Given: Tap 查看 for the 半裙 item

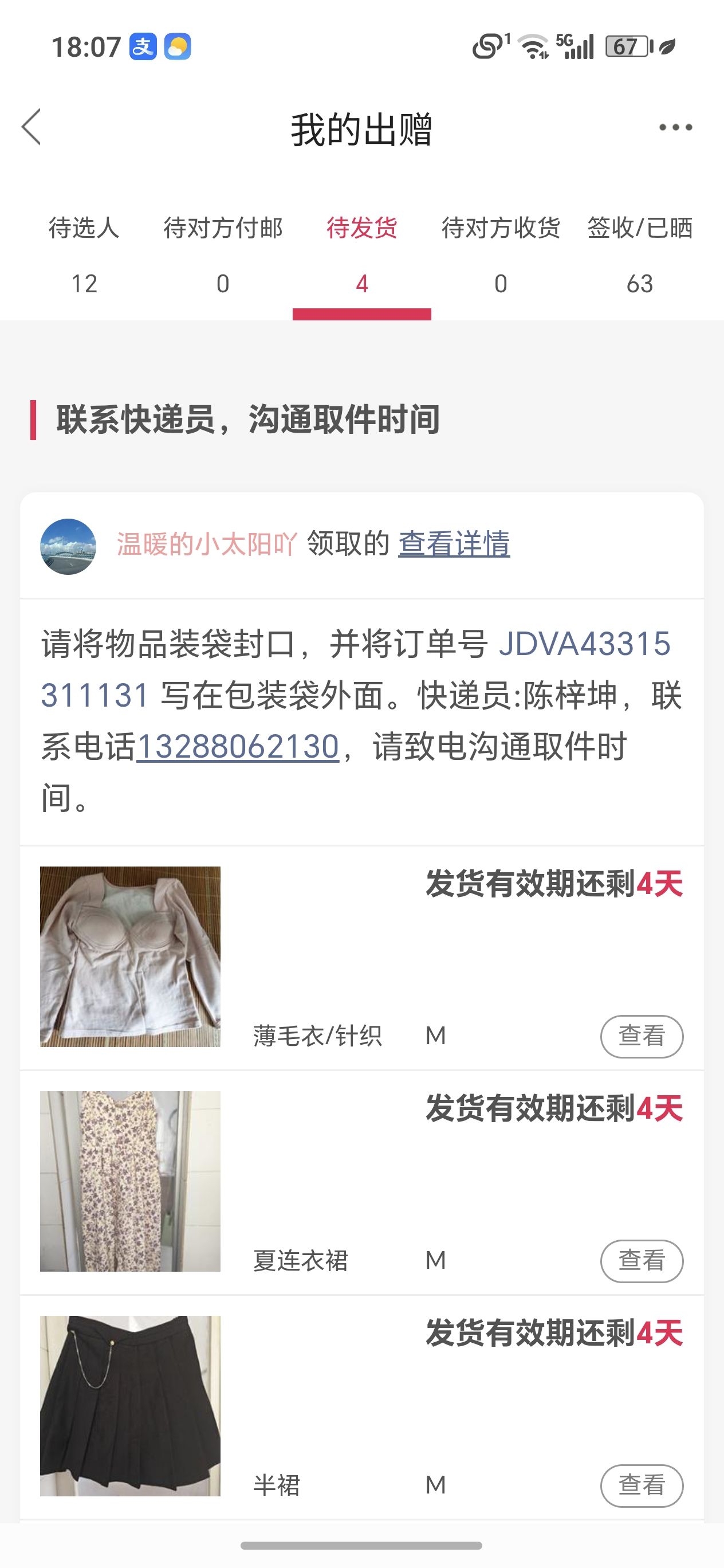Looking at the screenshot, I should 642,1485.
